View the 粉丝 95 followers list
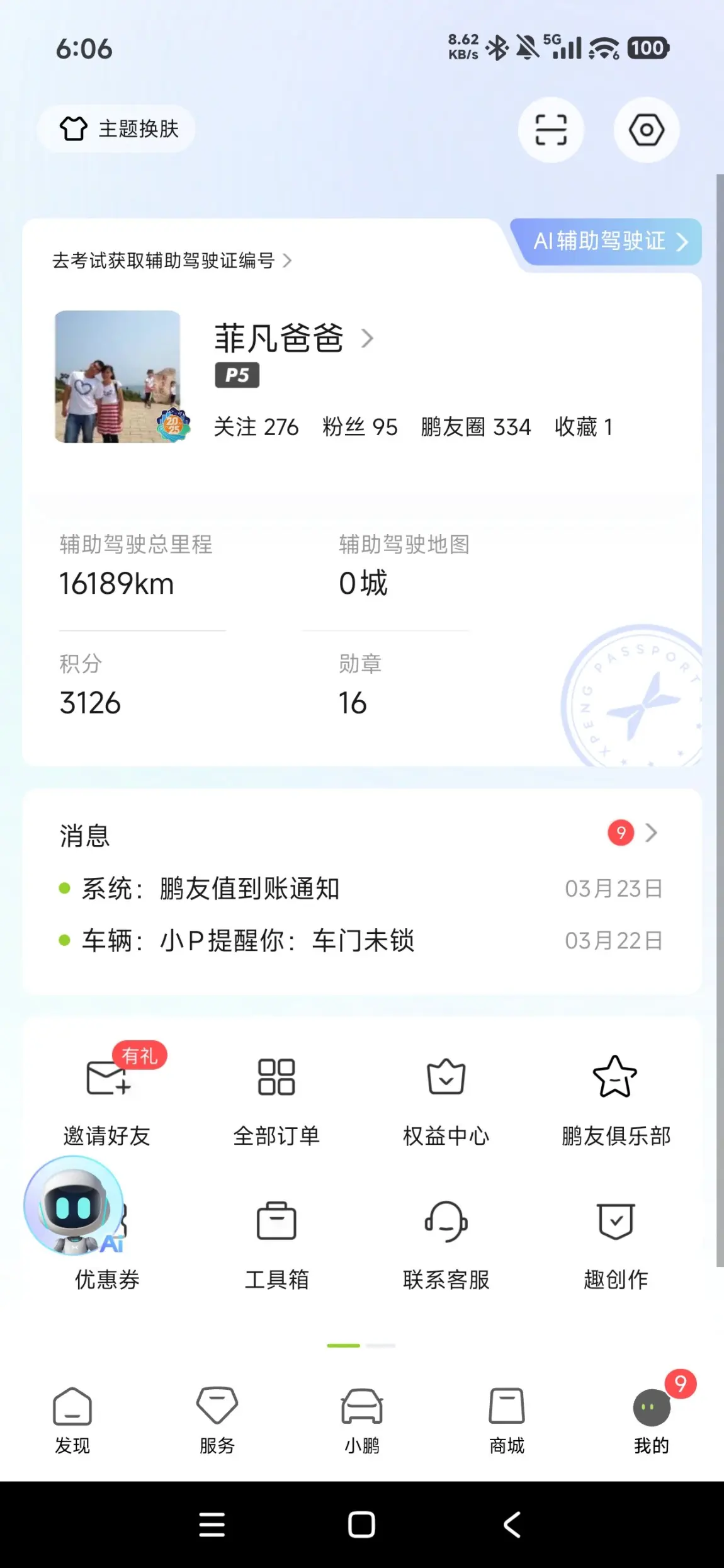724x1568 pixels. (359, 427)
